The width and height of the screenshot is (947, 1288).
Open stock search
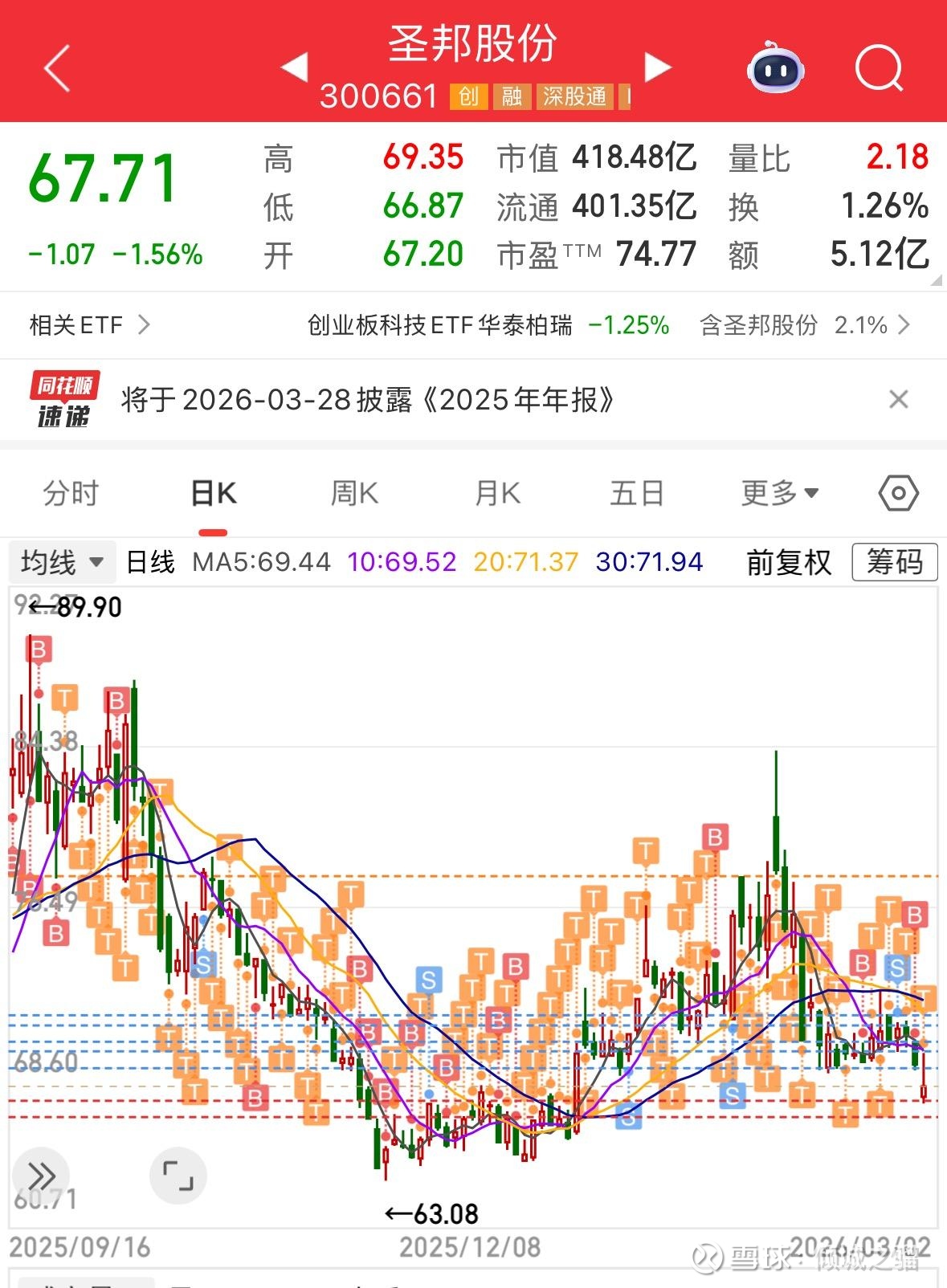[879, 69]
